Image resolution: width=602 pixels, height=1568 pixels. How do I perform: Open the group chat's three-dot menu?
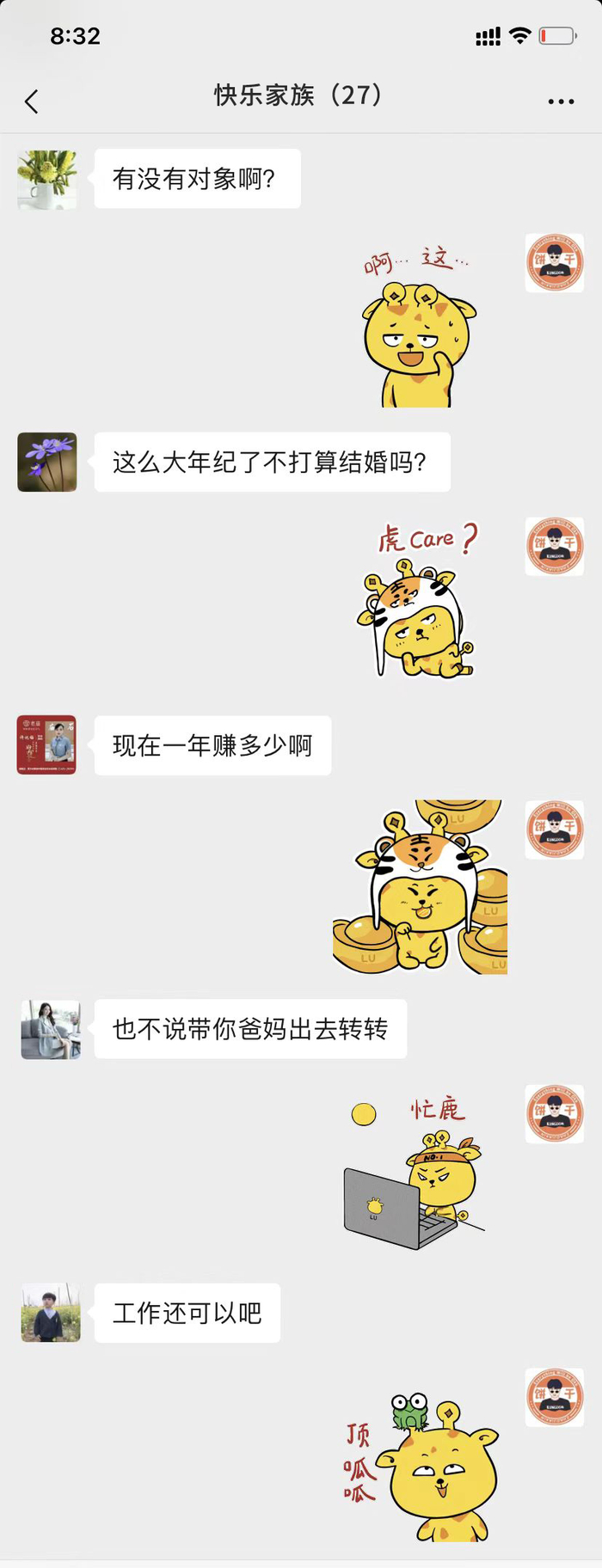pyautogui.click(x=561, y=101)
